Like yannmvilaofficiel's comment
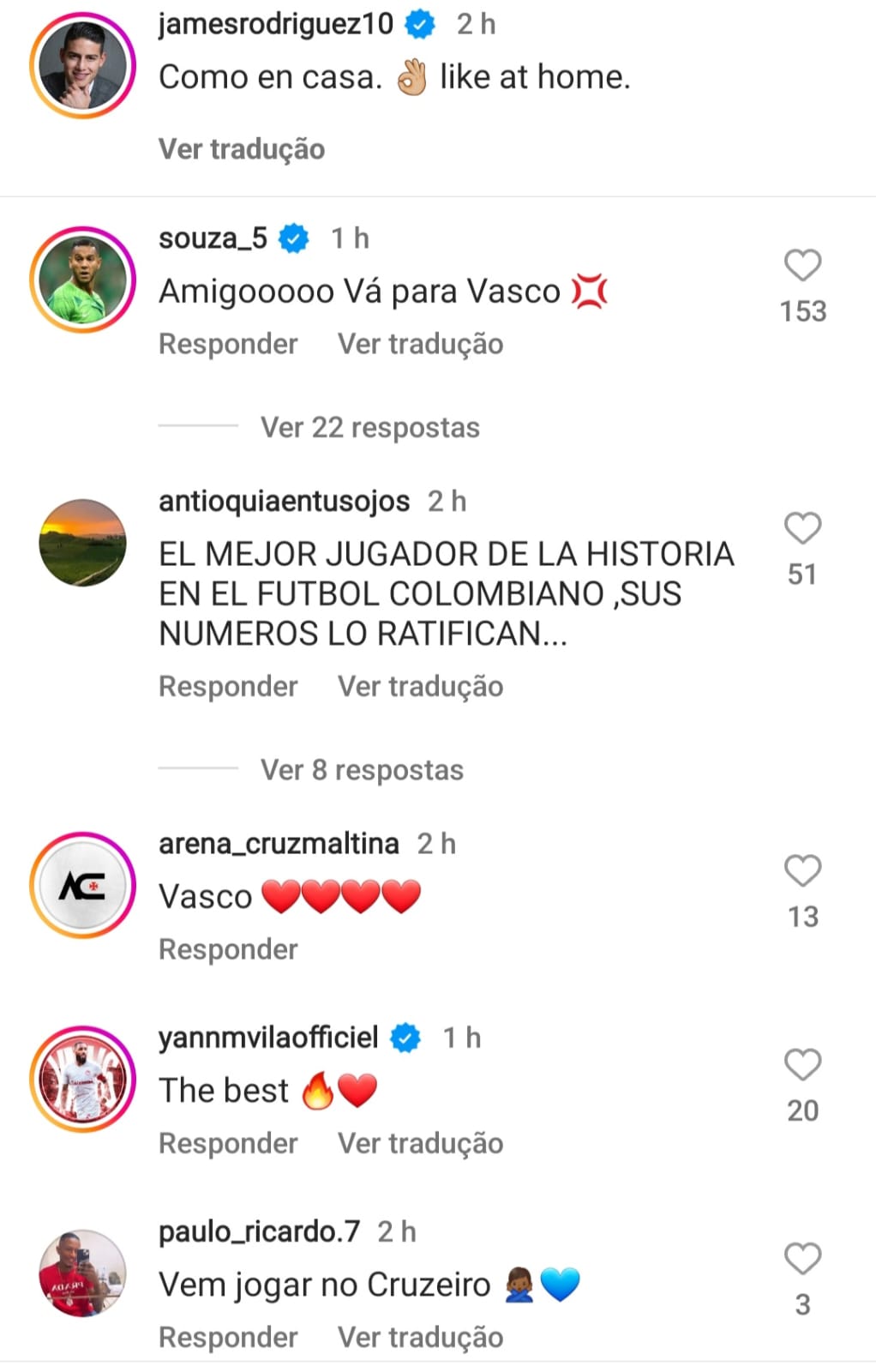 click(802, 1065)
